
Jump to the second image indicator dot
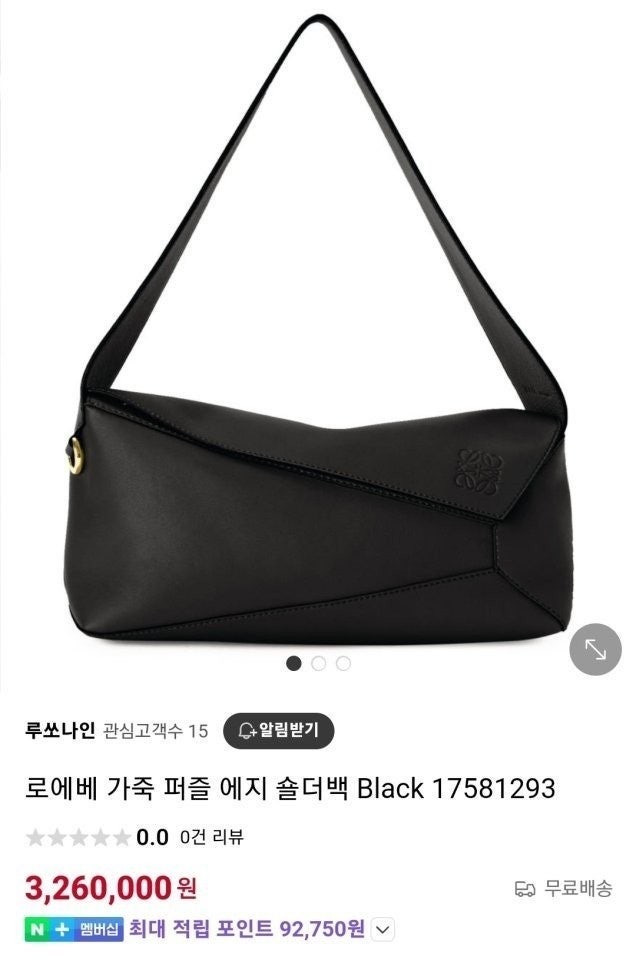coord(319,663)
